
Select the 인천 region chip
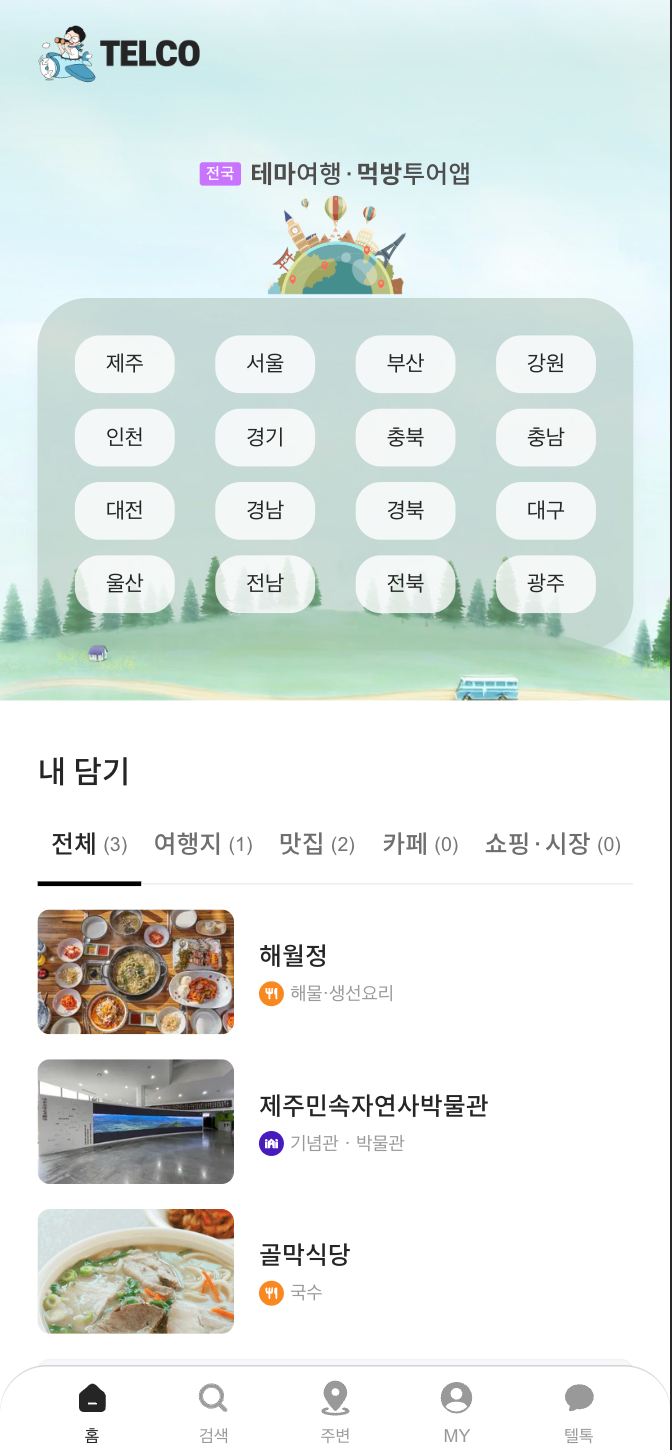click(125, 437)
